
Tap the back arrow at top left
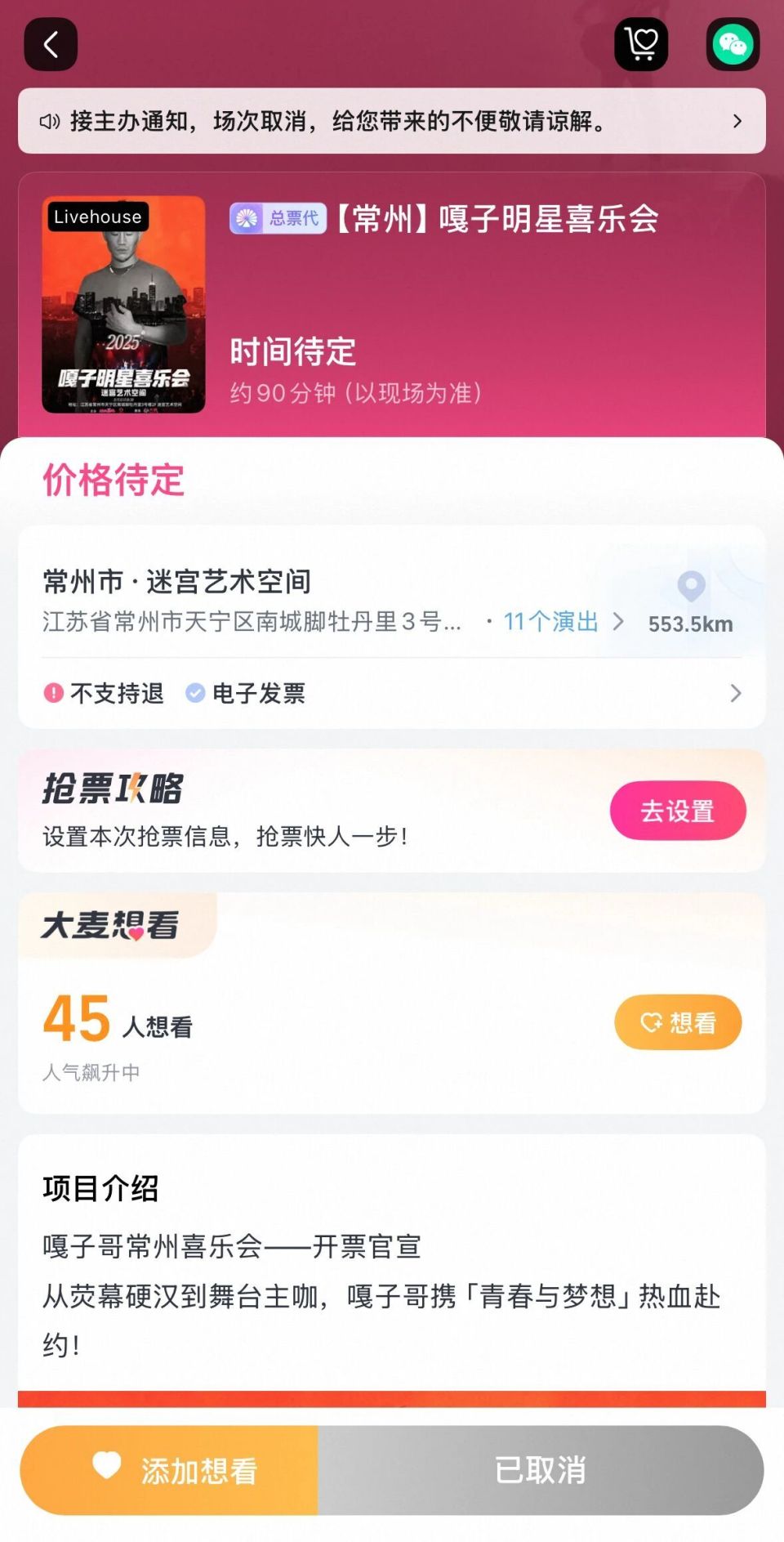coord(51,44)
